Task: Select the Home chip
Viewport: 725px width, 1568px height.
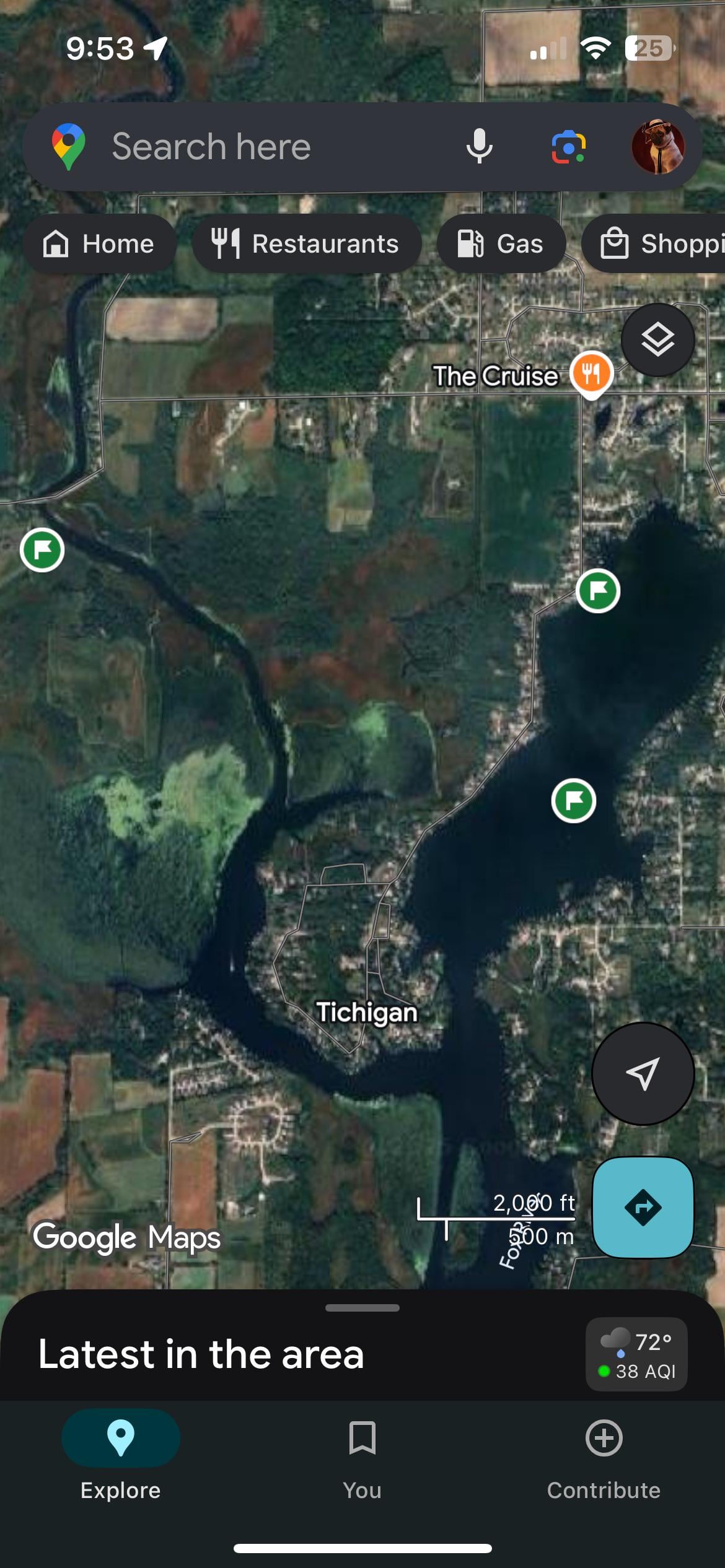Action: 99,243
